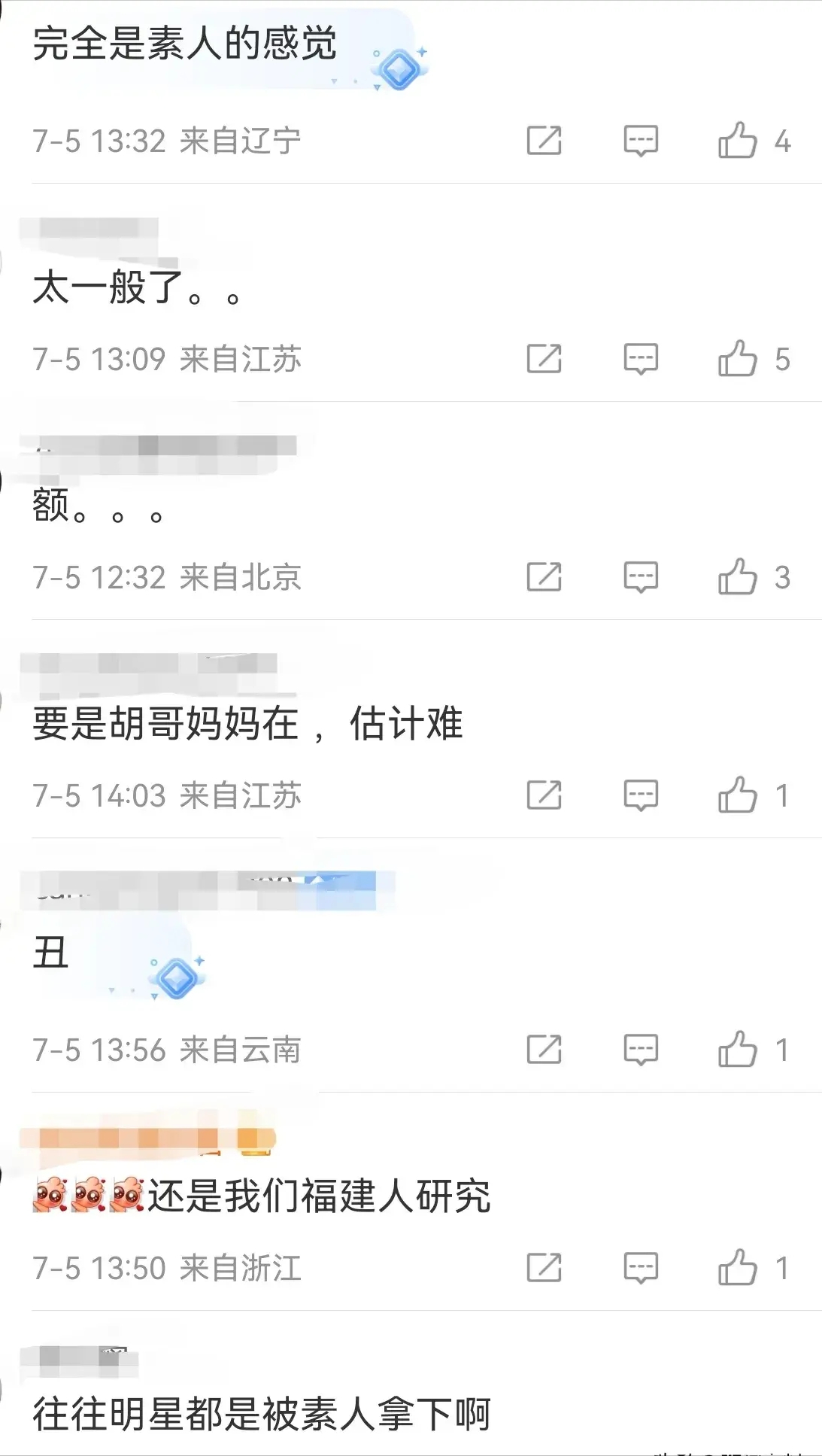Reply to the comment 还是我们福建人研究

(x=641, y=1268)
